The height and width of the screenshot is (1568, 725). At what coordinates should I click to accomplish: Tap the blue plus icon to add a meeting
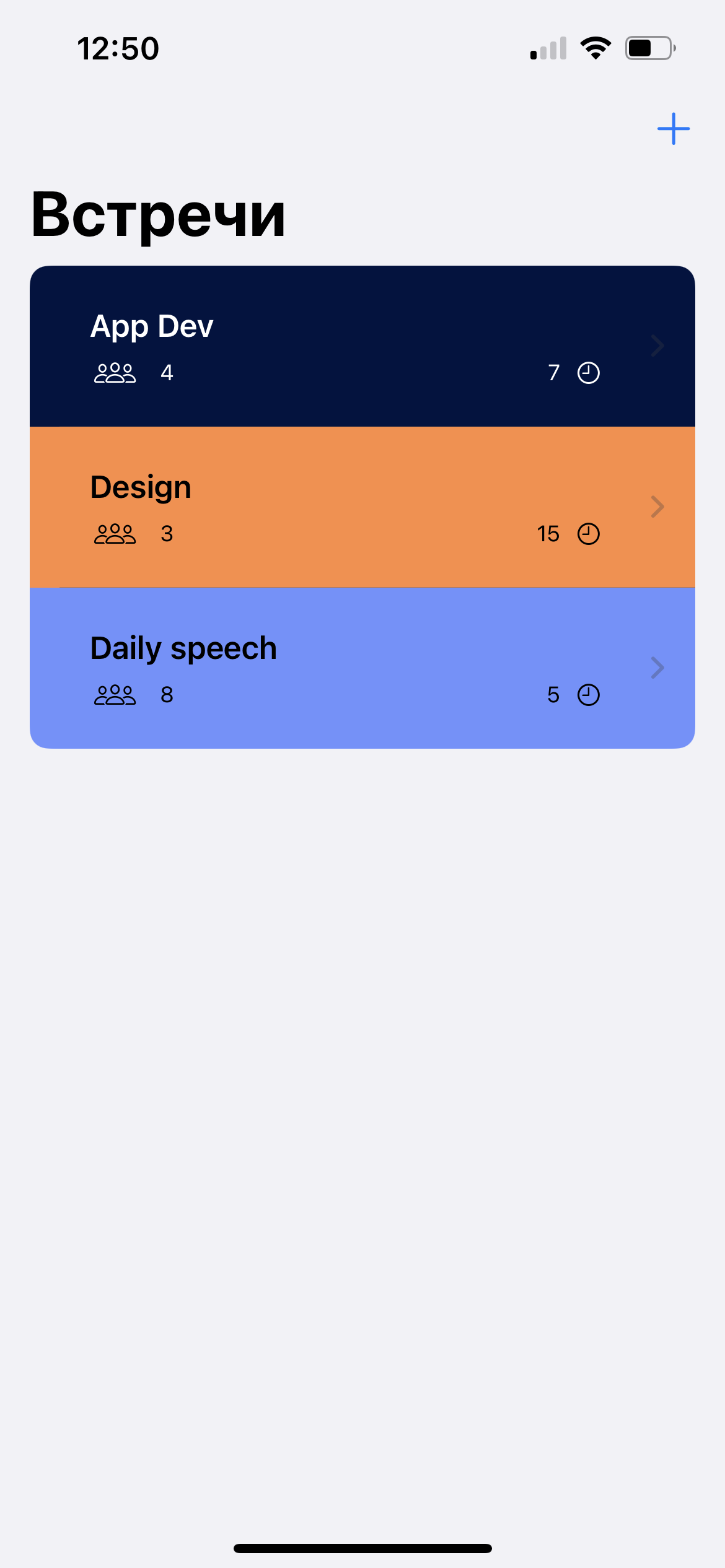point(674,129)
